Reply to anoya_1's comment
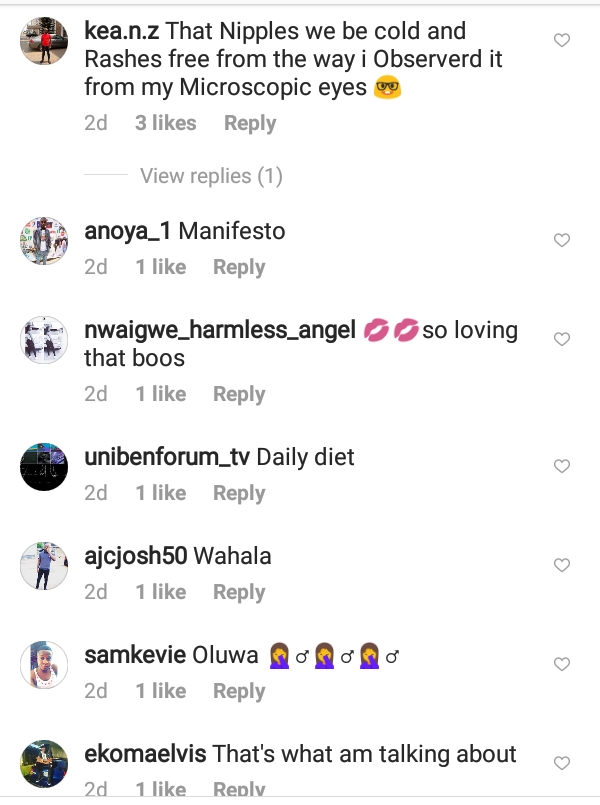Image resolution: width=600 pixels, height=805 pixels. point(239,267)
